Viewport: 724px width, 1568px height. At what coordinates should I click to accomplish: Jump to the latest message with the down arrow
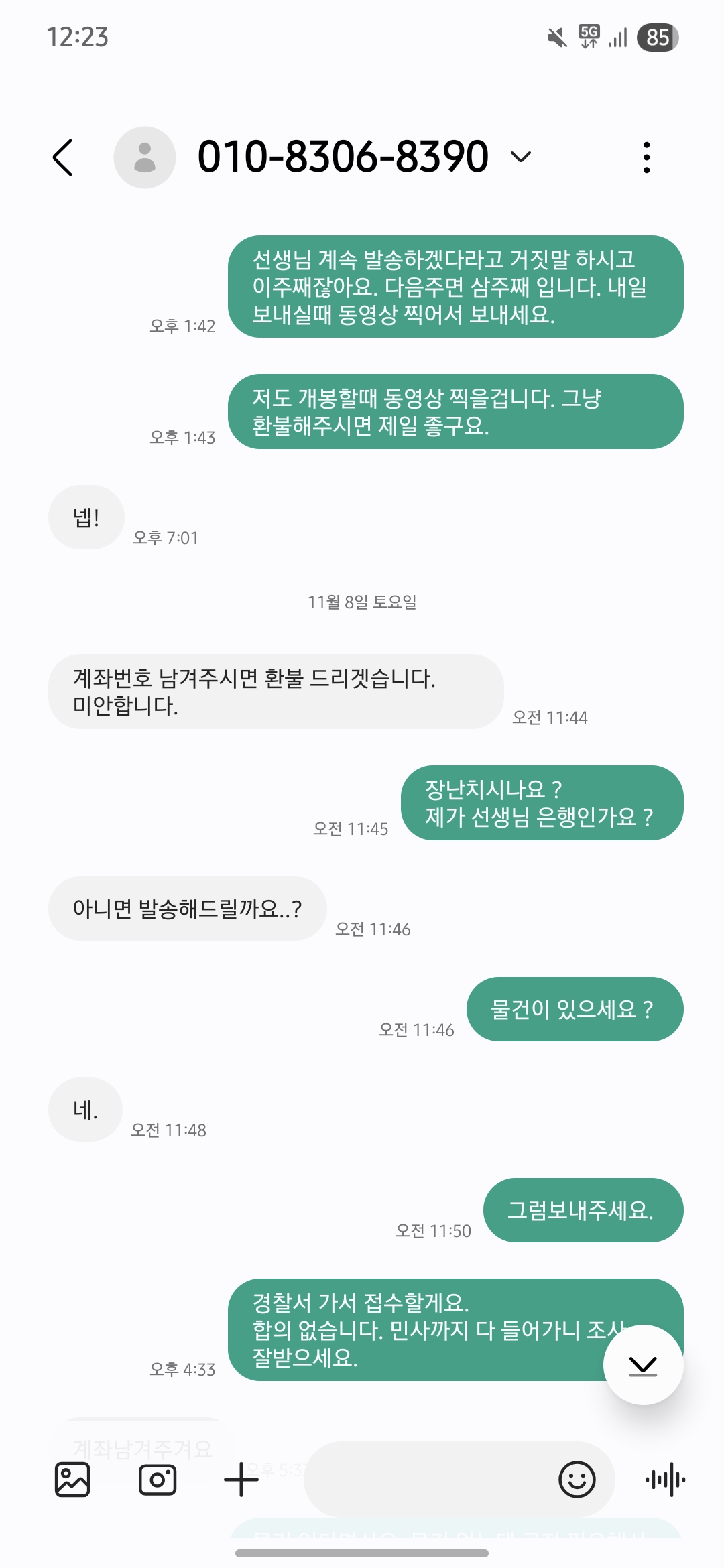(x=643, y=1365)
